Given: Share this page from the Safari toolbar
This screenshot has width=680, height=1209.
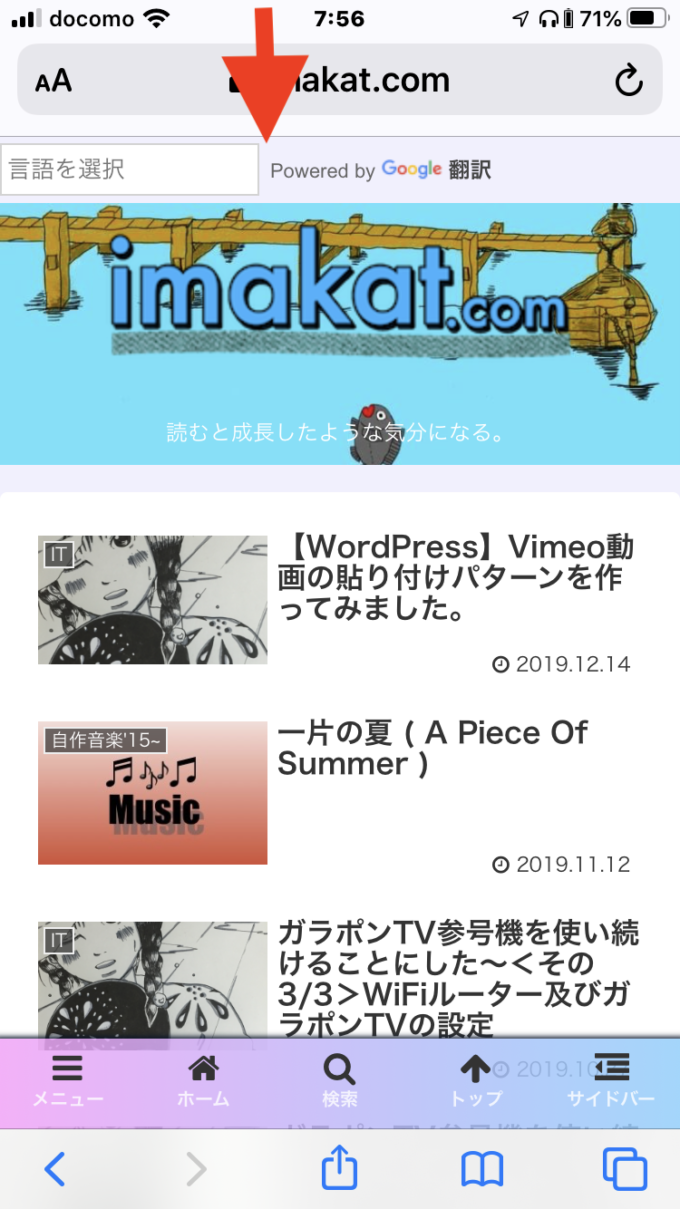Looking at the screenshot, I should (339, 1167).
